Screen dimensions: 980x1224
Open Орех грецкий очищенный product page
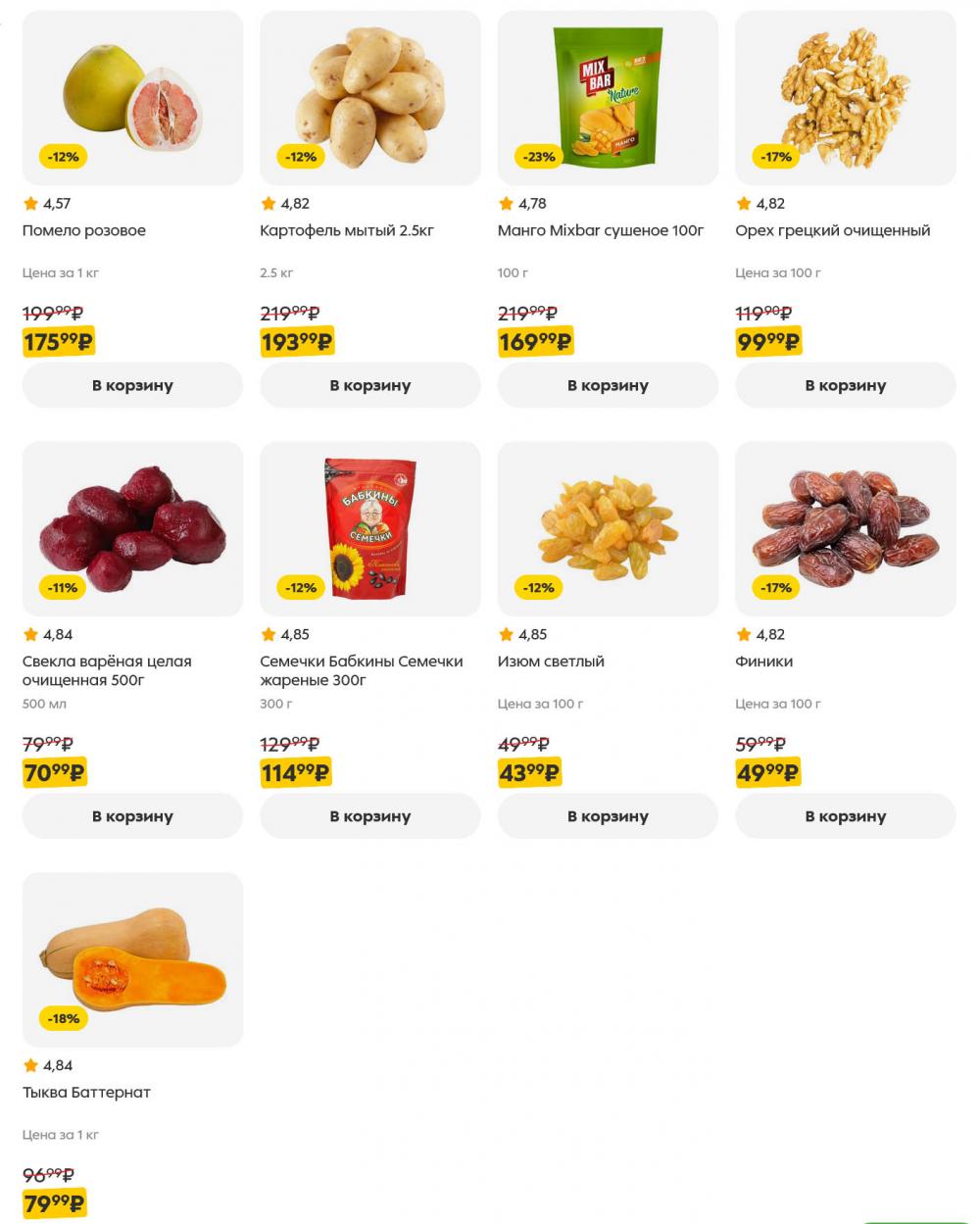(845, 98)
